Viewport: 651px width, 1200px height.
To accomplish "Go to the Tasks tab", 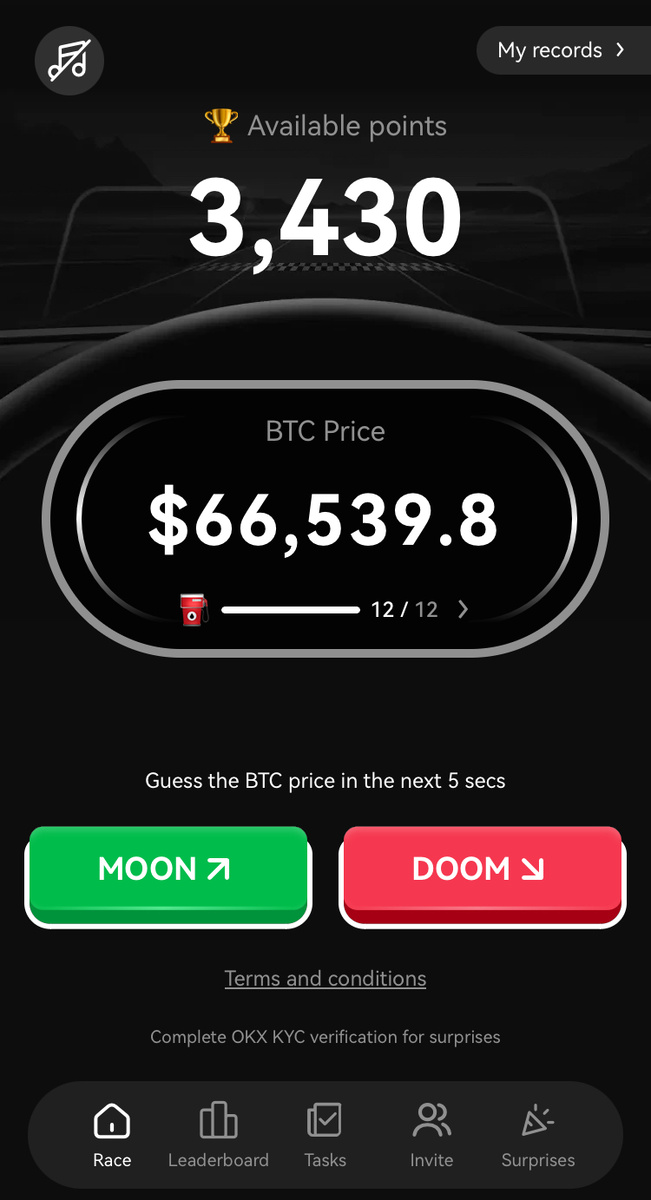I will pyautogui.click(x=325, y=1135).
